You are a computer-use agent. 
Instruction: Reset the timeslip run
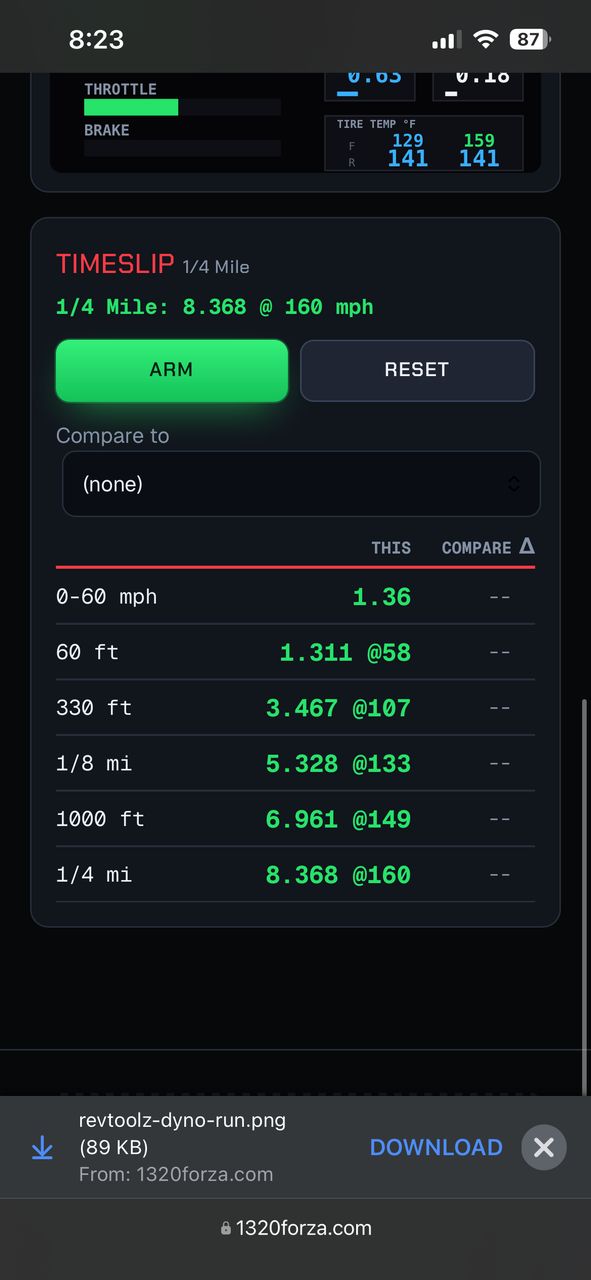pyautogui.click(x=417, y=370)
